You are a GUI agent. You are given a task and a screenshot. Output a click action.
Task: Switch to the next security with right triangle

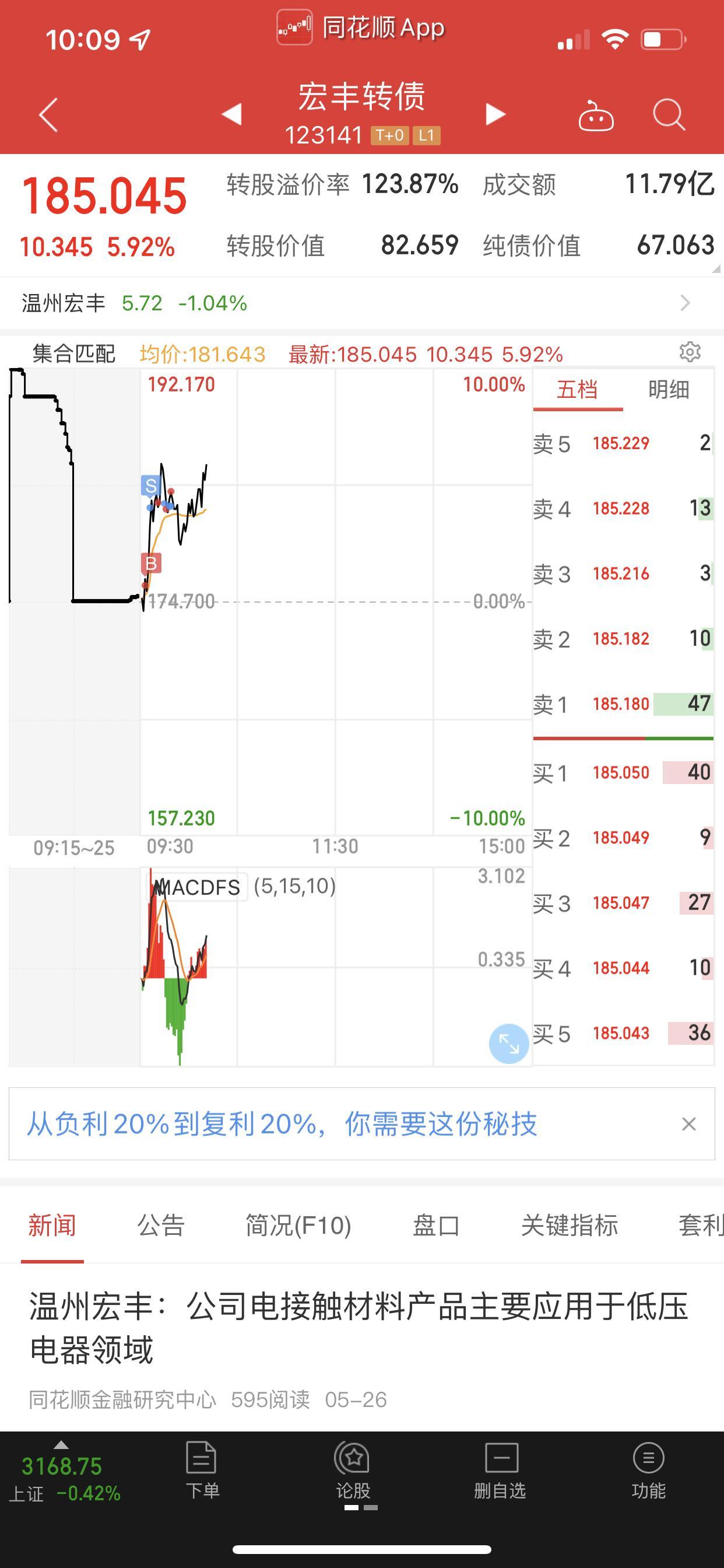[x=495, y=114]
